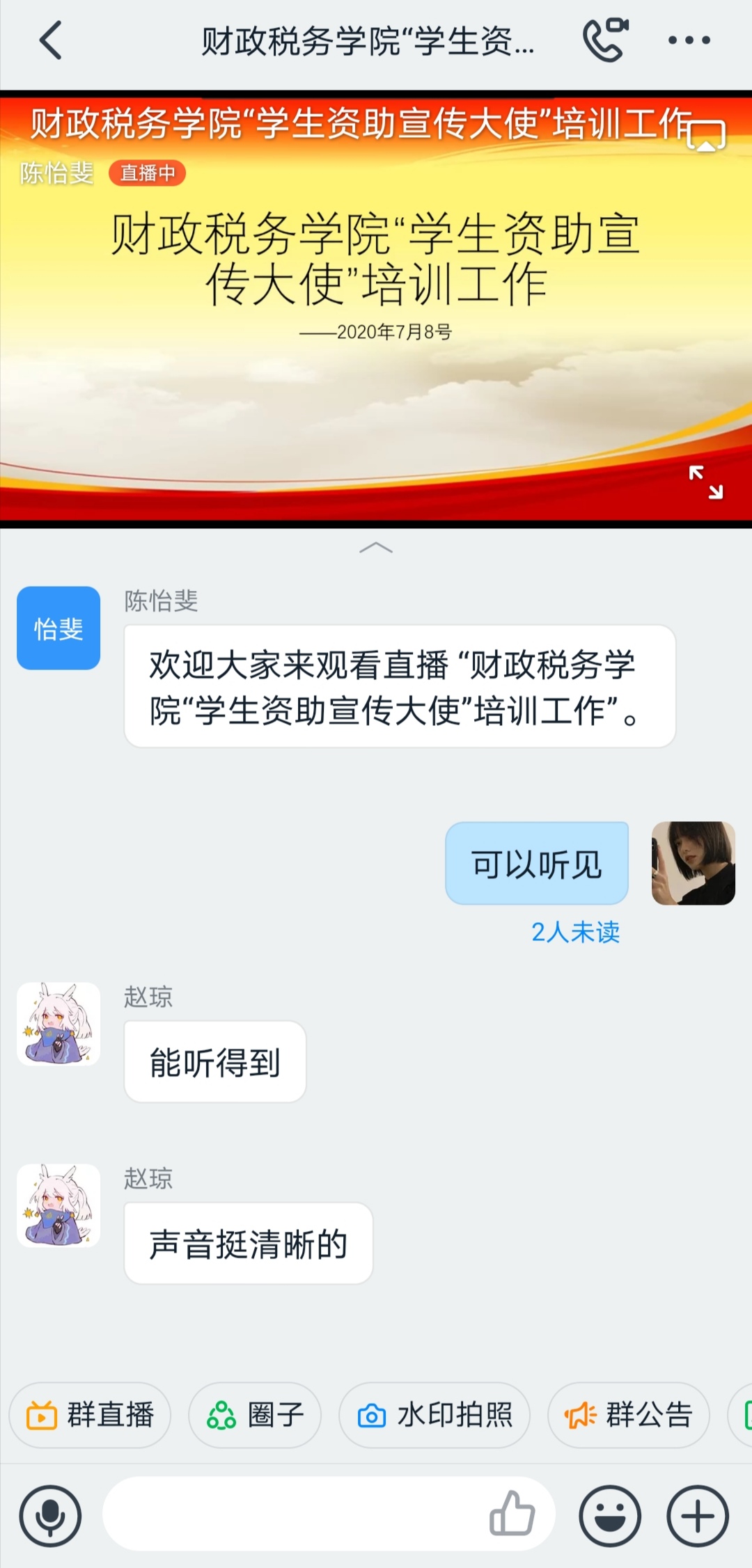
Task: Open the three-dot more options menu
Action: tap(689, 40)
